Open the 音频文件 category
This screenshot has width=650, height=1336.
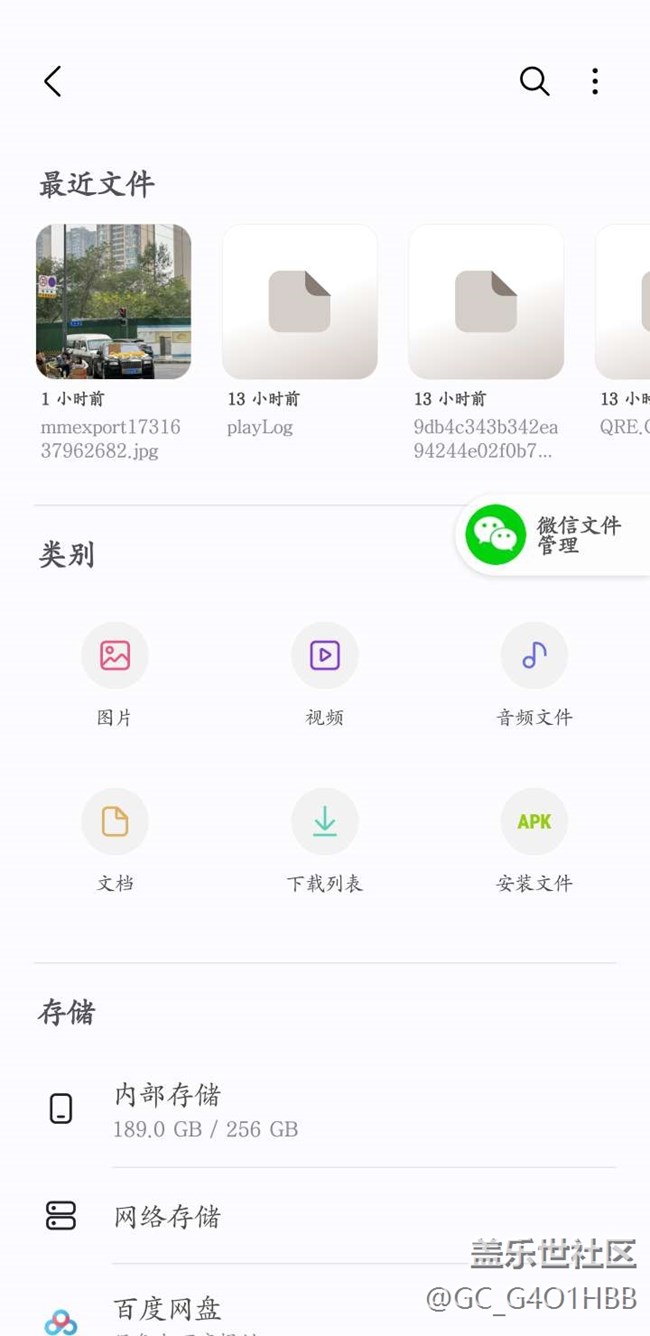(535, 656)
